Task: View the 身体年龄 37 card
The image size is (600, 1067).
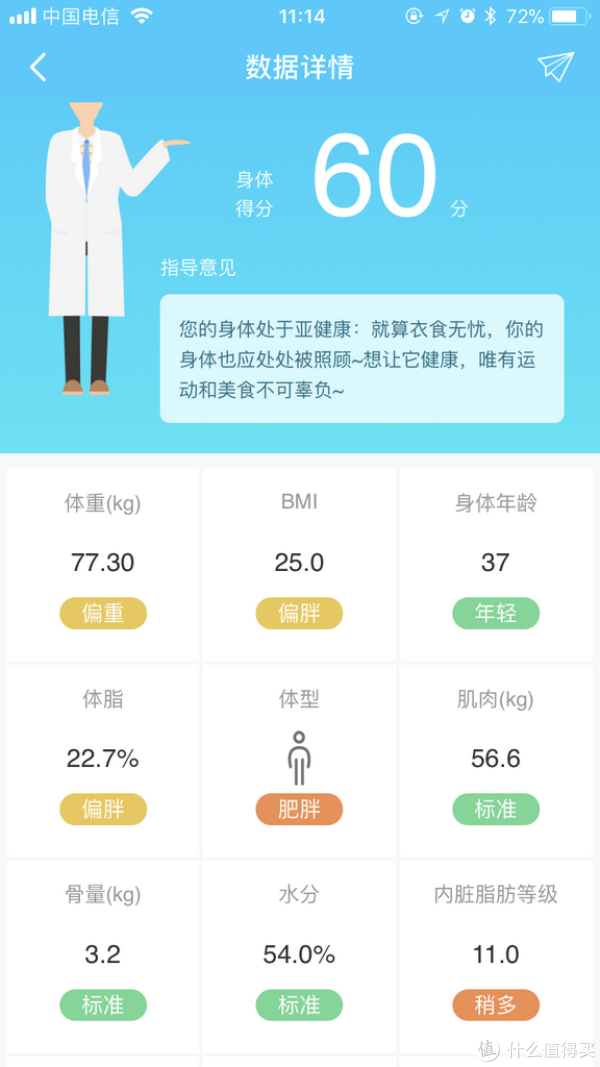Action: pyautogui.click(x=495, y=563)
